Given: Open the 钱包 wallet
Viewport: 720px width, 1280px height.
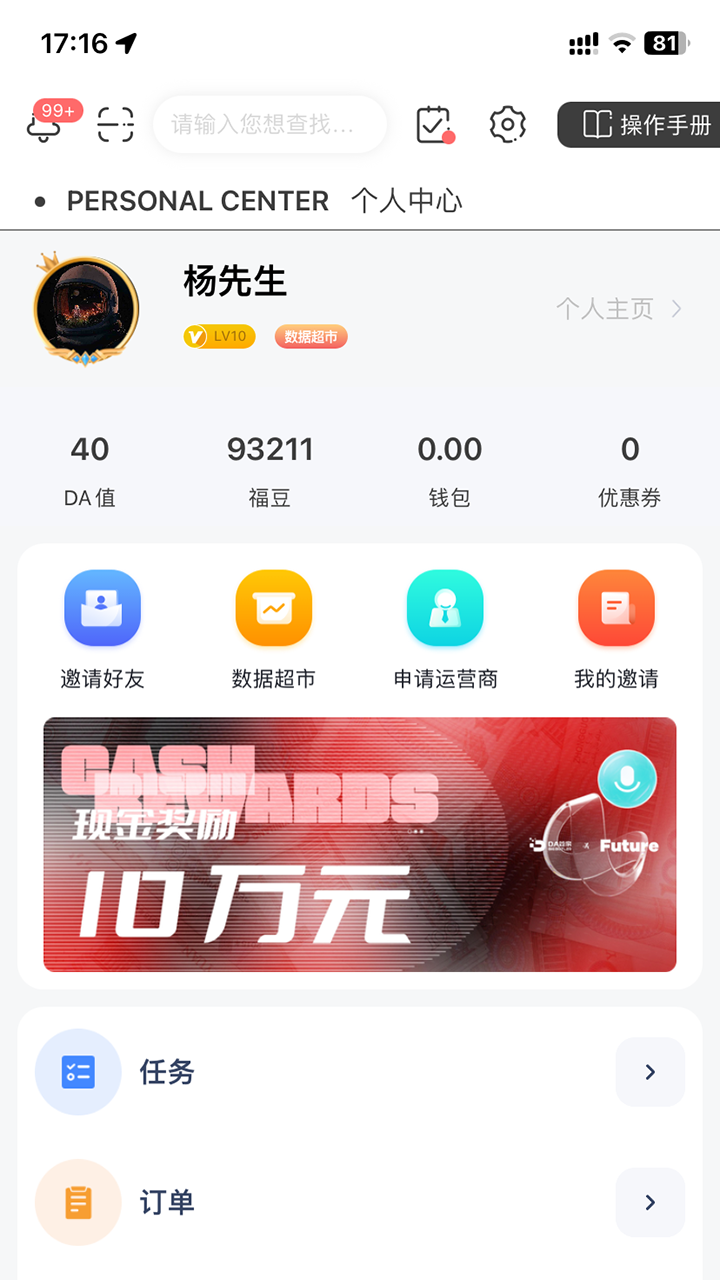Looking at the screenshot, I should [x=450, y=470].
